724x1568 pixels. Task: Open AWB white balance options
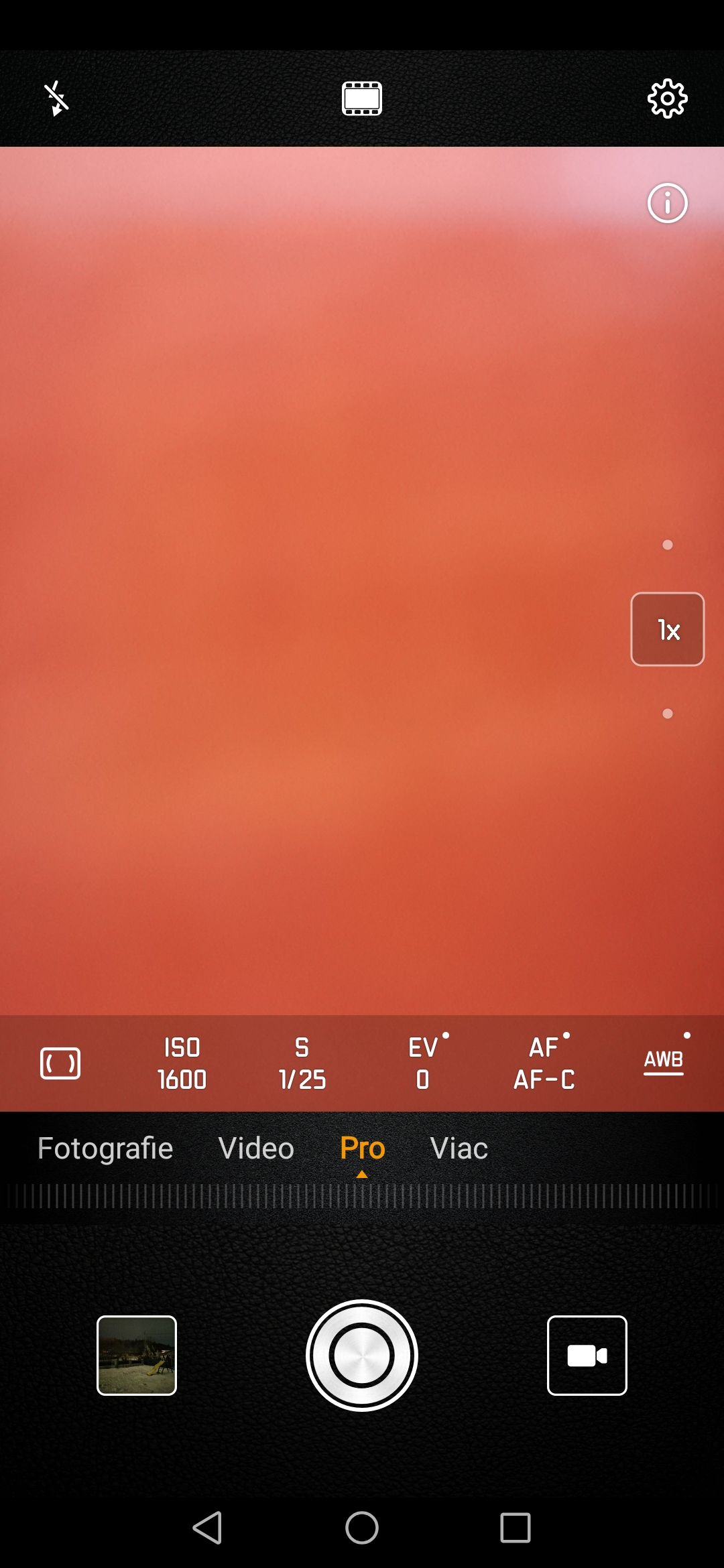point(664,1062)
